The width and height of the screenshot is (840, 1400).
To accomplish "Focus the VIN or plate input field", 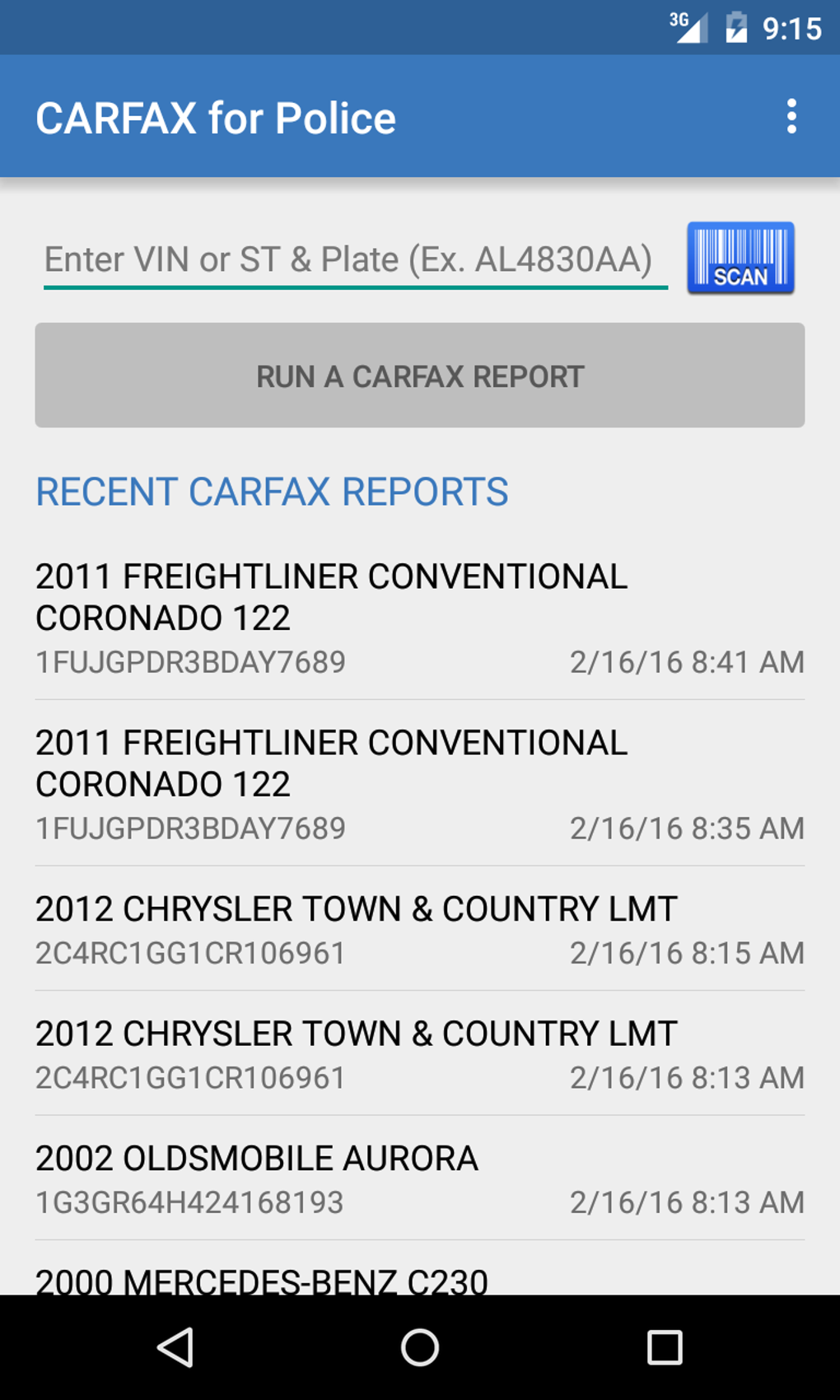I will point(354,260).
